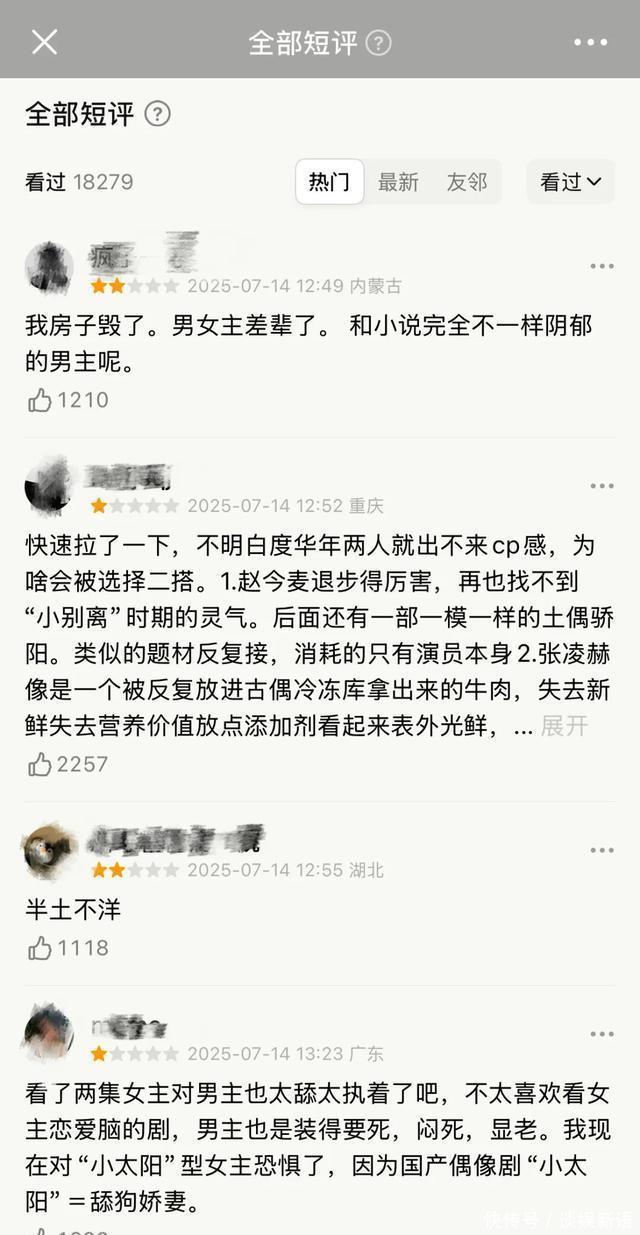
Task: Open the top bar overflow menu
Action: click(590, 42)
